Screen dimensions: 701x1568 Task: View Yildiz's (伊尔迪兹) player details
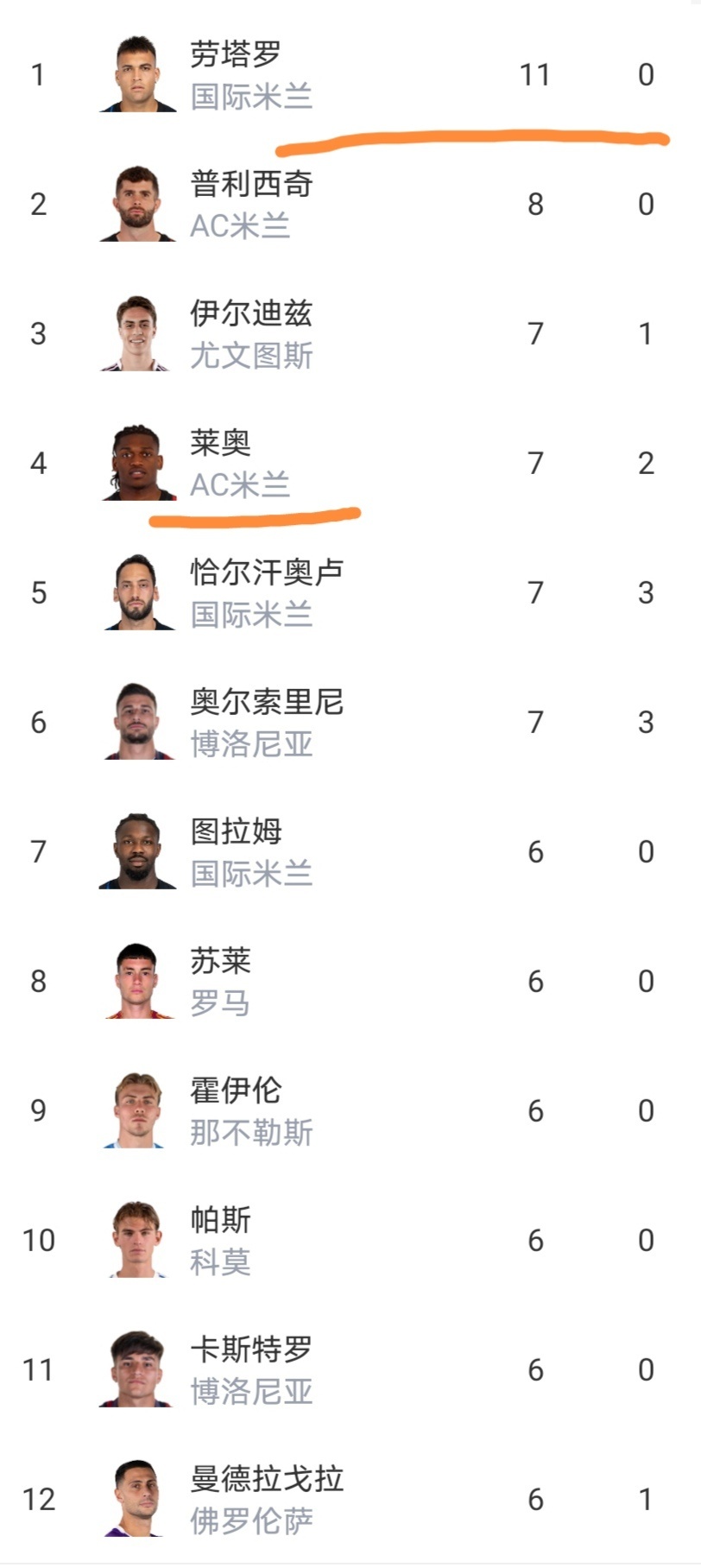[250, 313]
